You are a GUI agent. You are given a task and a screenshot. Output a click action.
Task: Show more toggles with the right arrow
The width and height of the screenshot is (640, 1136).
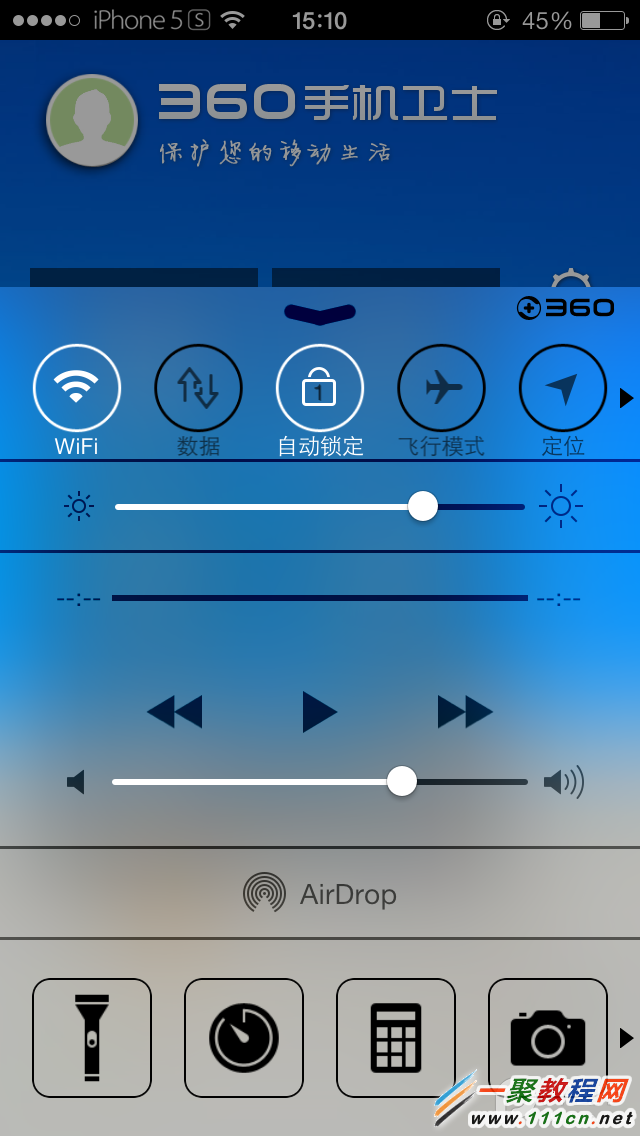(627, 398)
